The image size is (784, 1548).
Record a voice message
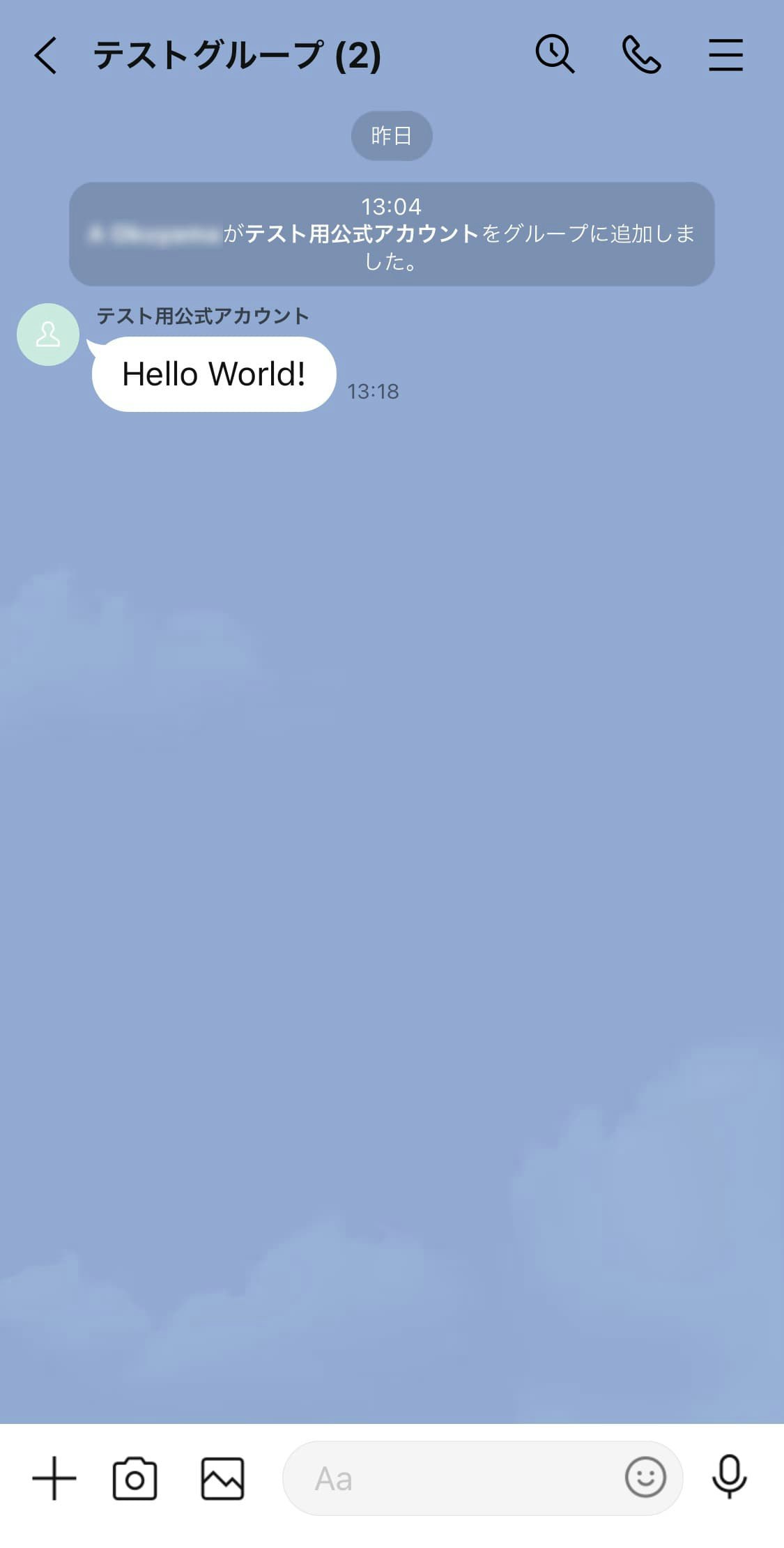pos(729,1476)
